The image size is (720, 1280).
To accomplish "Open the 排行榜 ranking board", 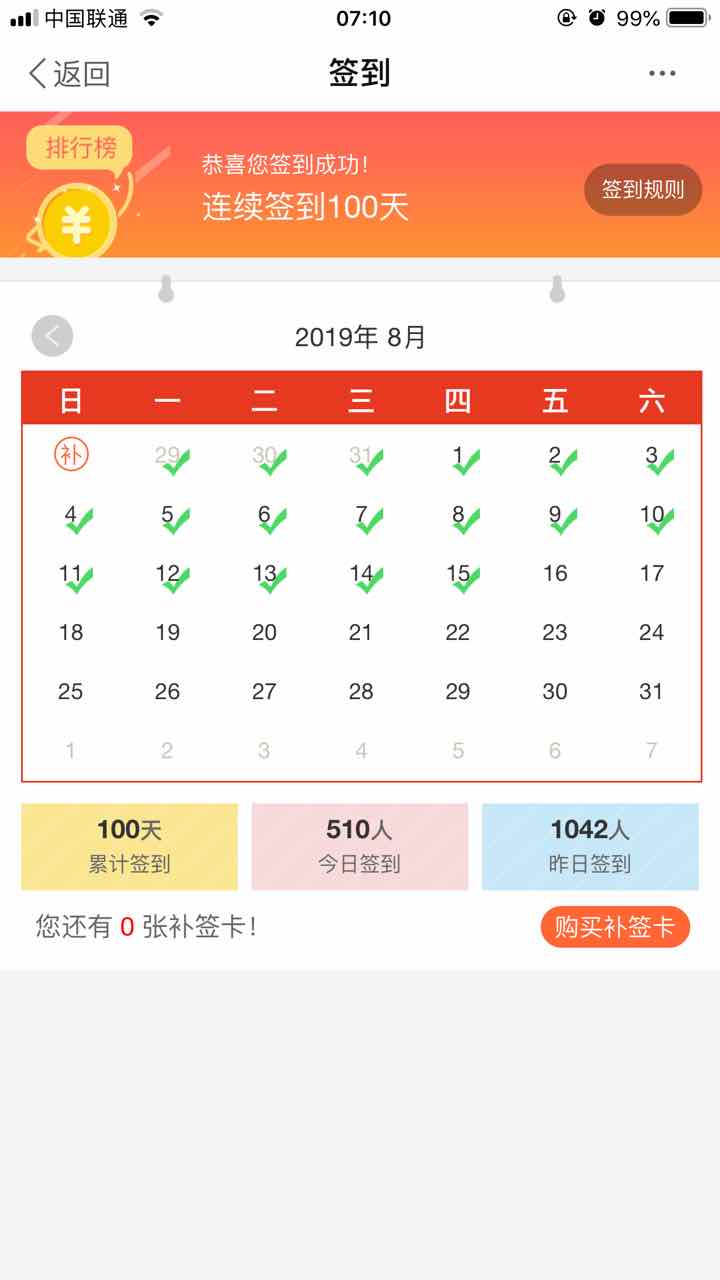I will 80,149.
